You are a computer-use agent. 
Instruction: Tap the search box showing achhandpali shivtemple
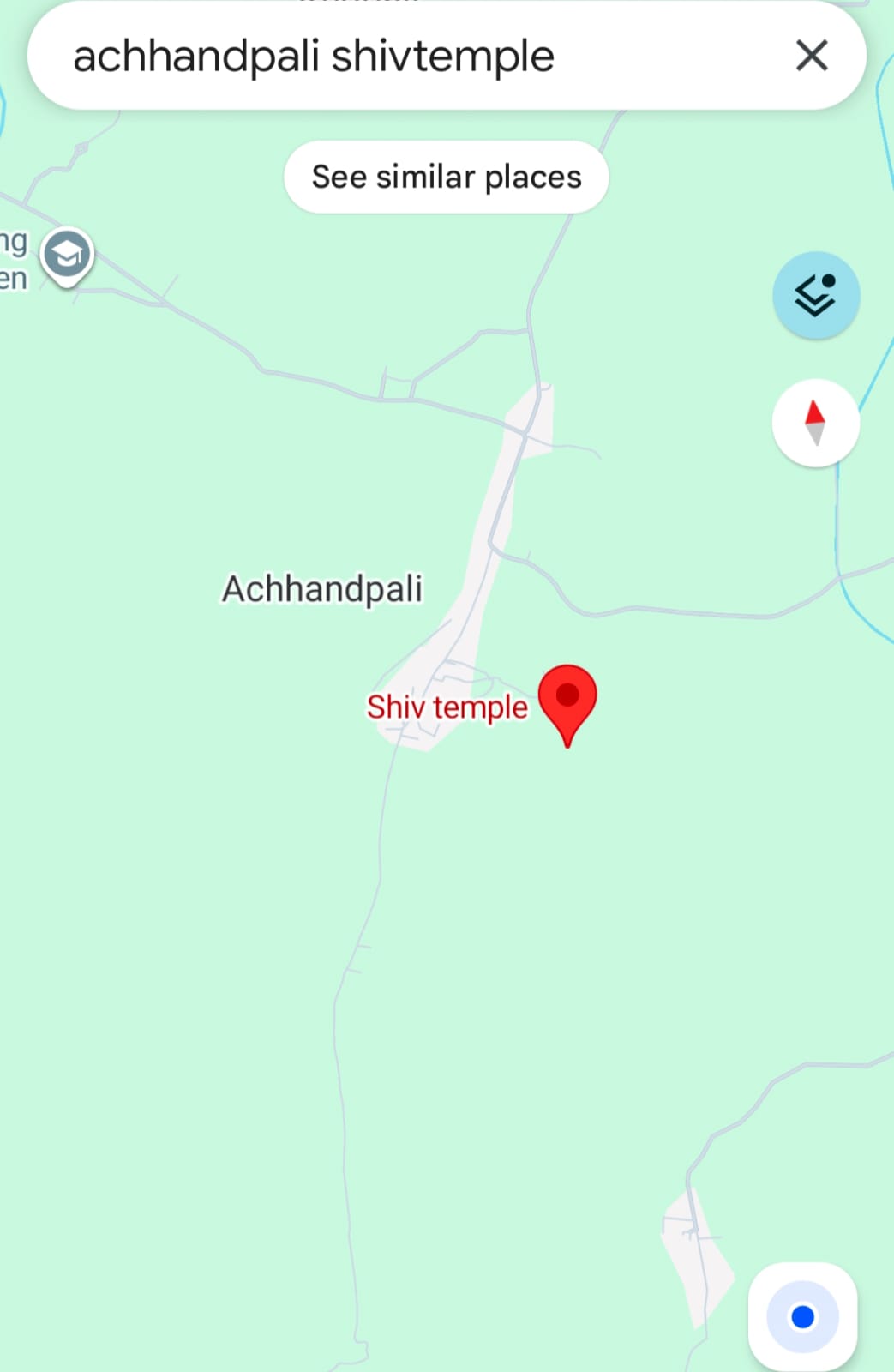tap(386, 57)
